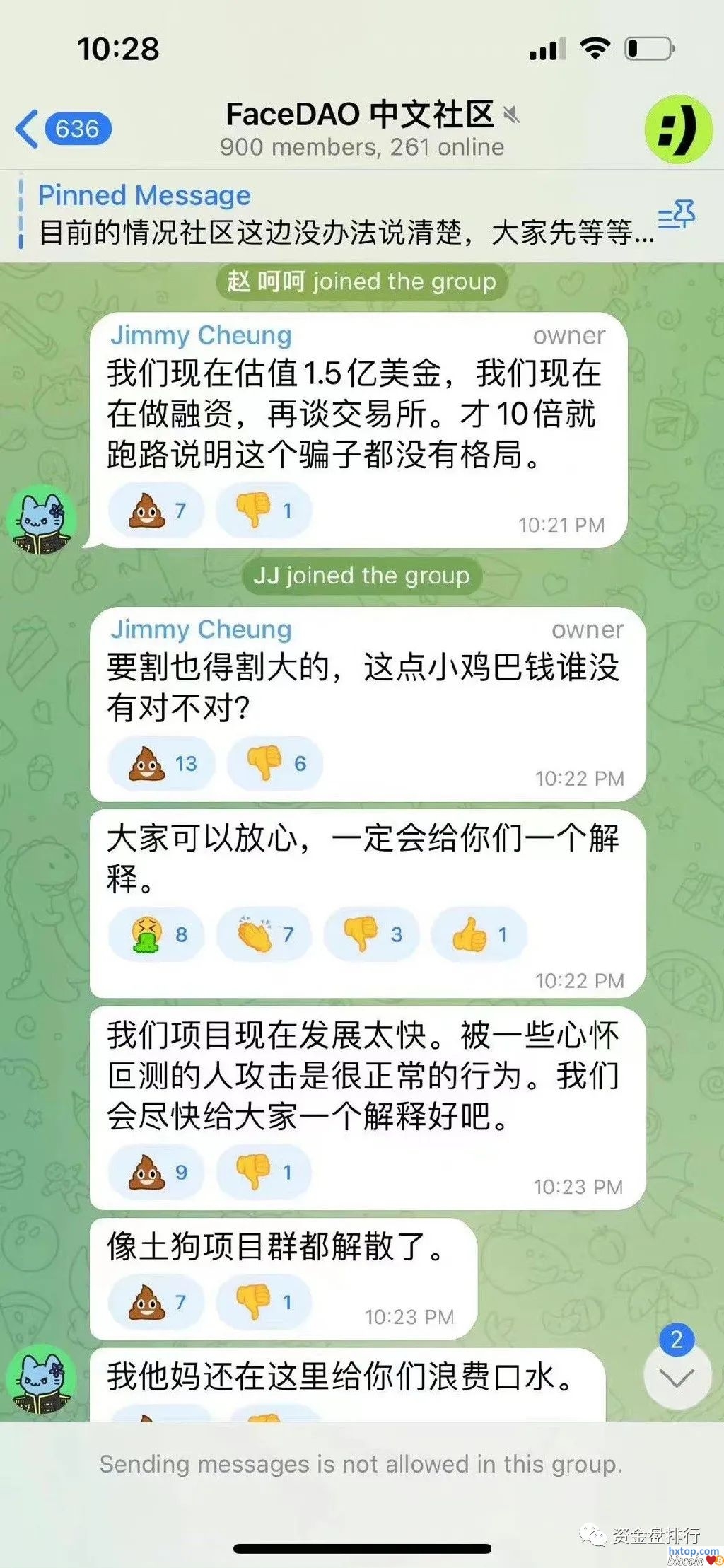Tap the poop reaction with 13 votes
Viewport: 724px width, 1568px height.
pos(161,763)
